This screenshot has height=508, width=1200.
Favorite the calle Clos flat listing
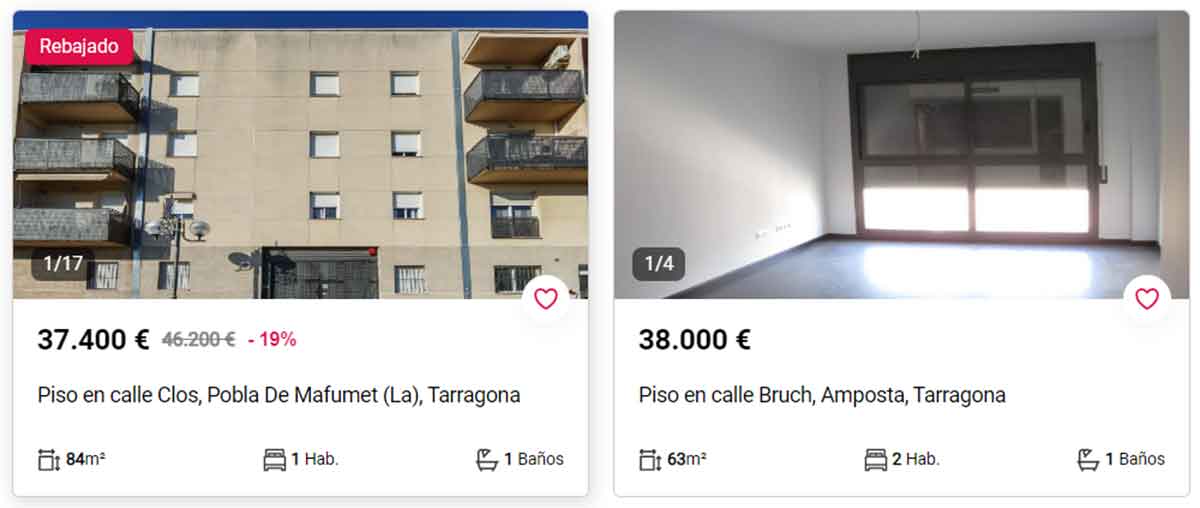[x=545, y=299]
